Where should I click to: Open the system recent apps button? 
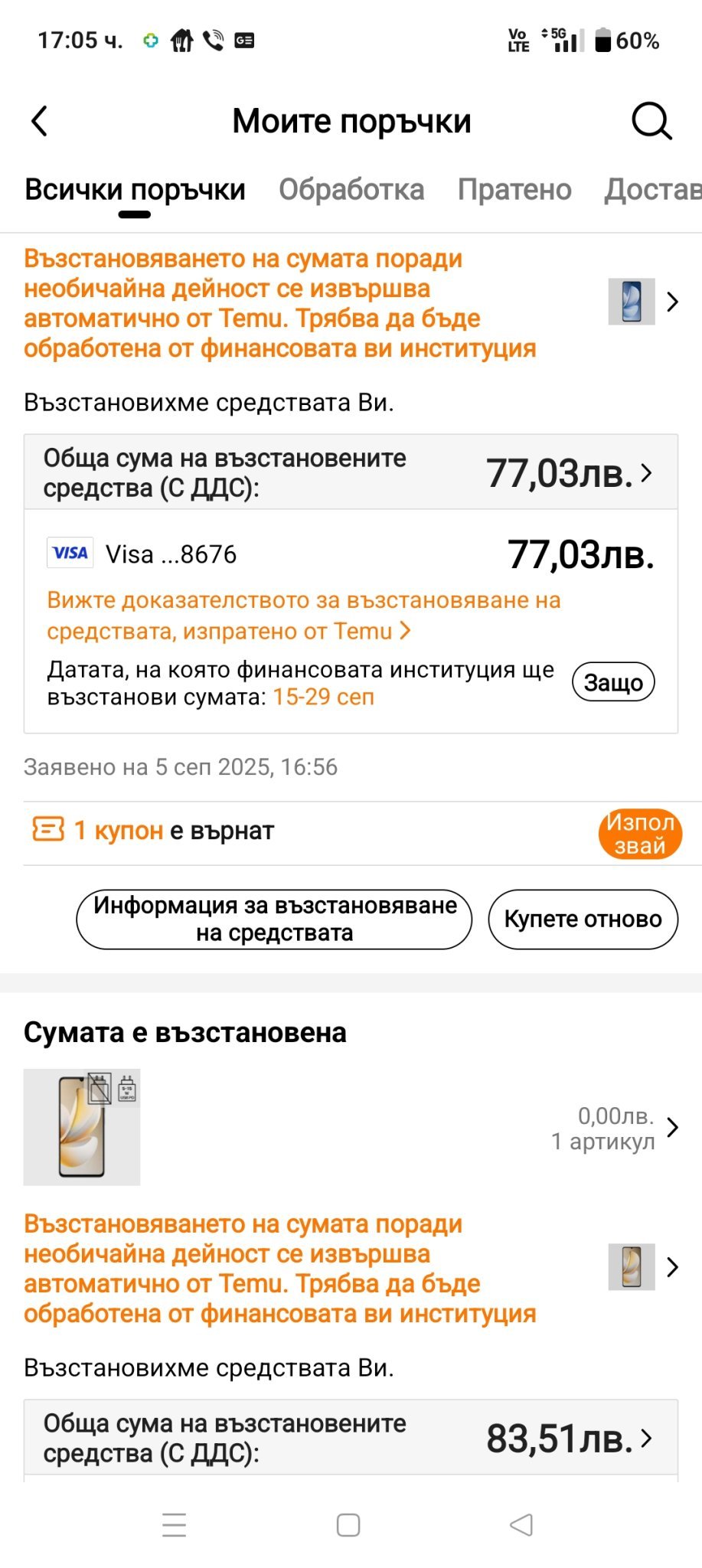point(175,1524)
